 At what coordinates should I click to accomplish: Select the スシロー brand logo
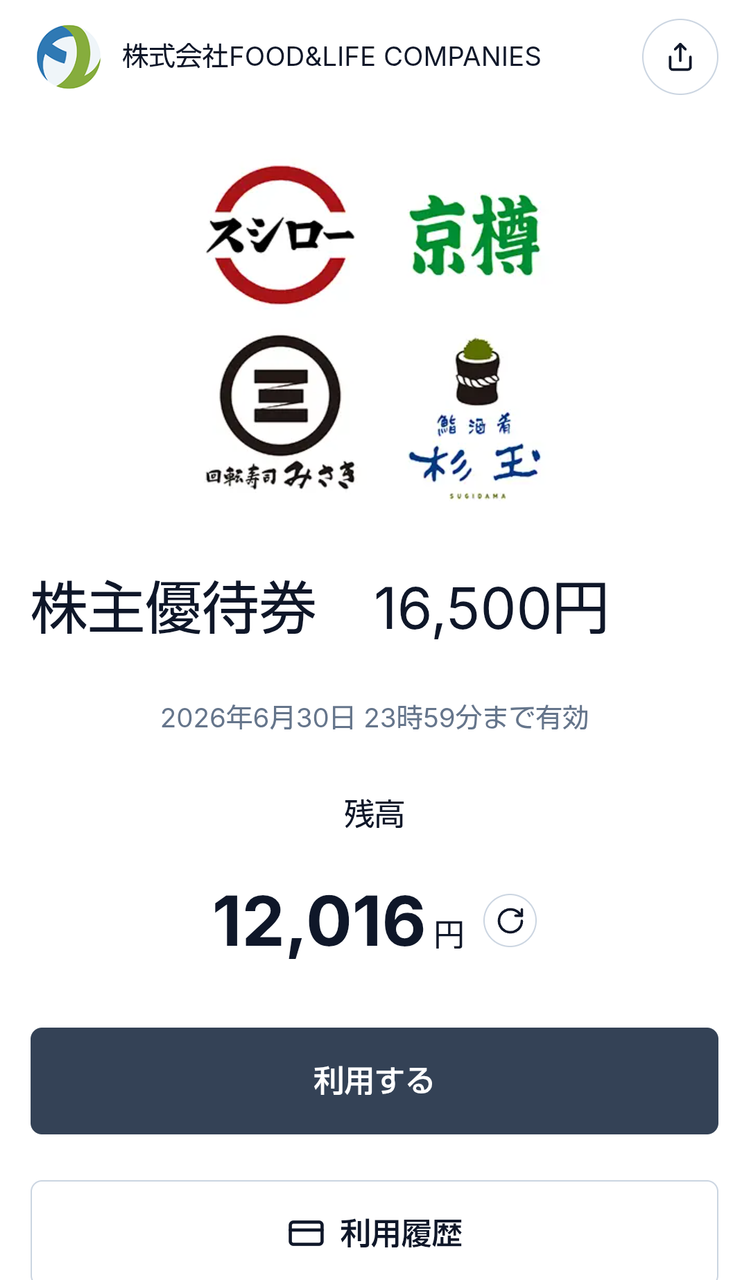(x=283, y=232)
